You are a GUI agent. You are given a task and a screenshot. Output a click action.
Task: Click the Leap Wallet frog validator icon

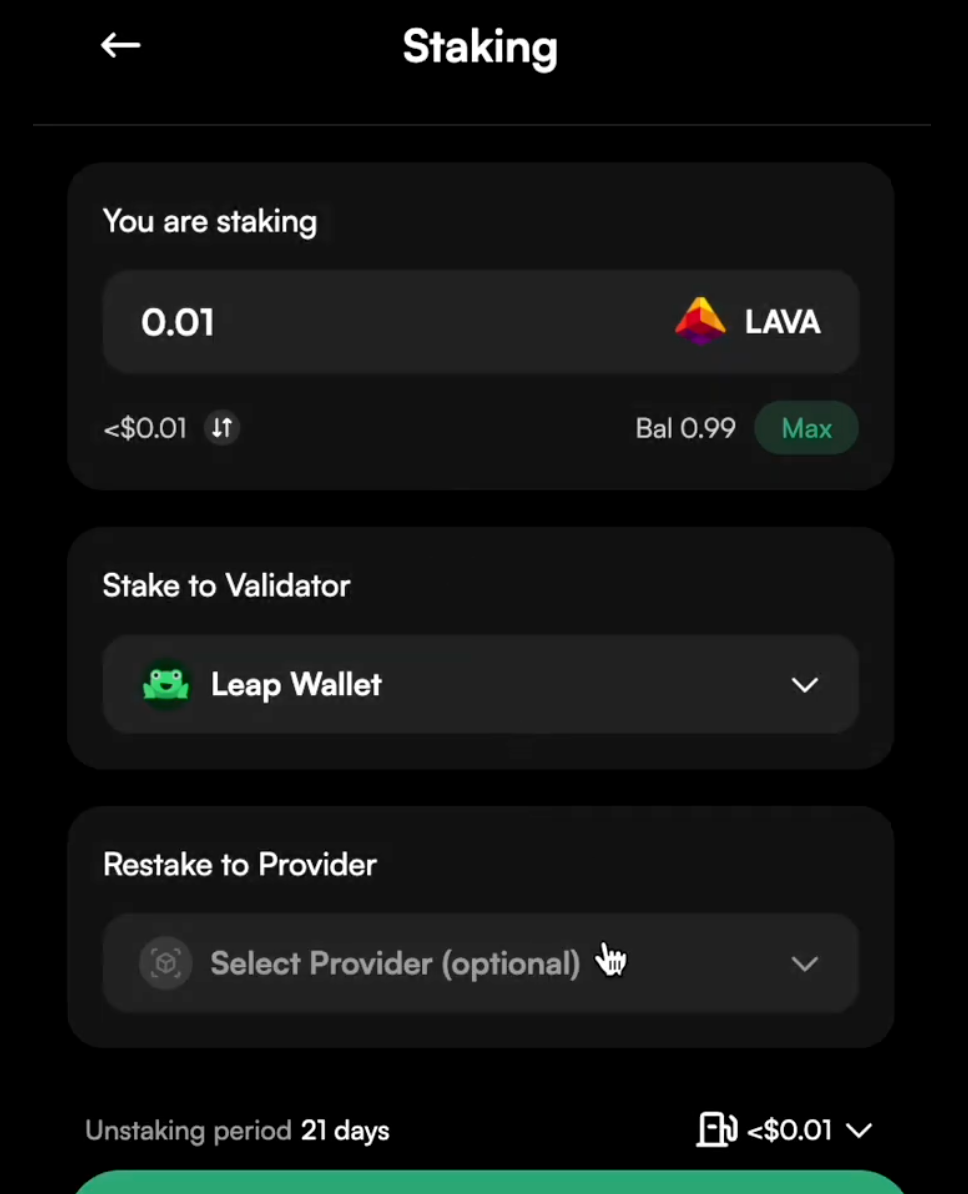click(166, 685)
